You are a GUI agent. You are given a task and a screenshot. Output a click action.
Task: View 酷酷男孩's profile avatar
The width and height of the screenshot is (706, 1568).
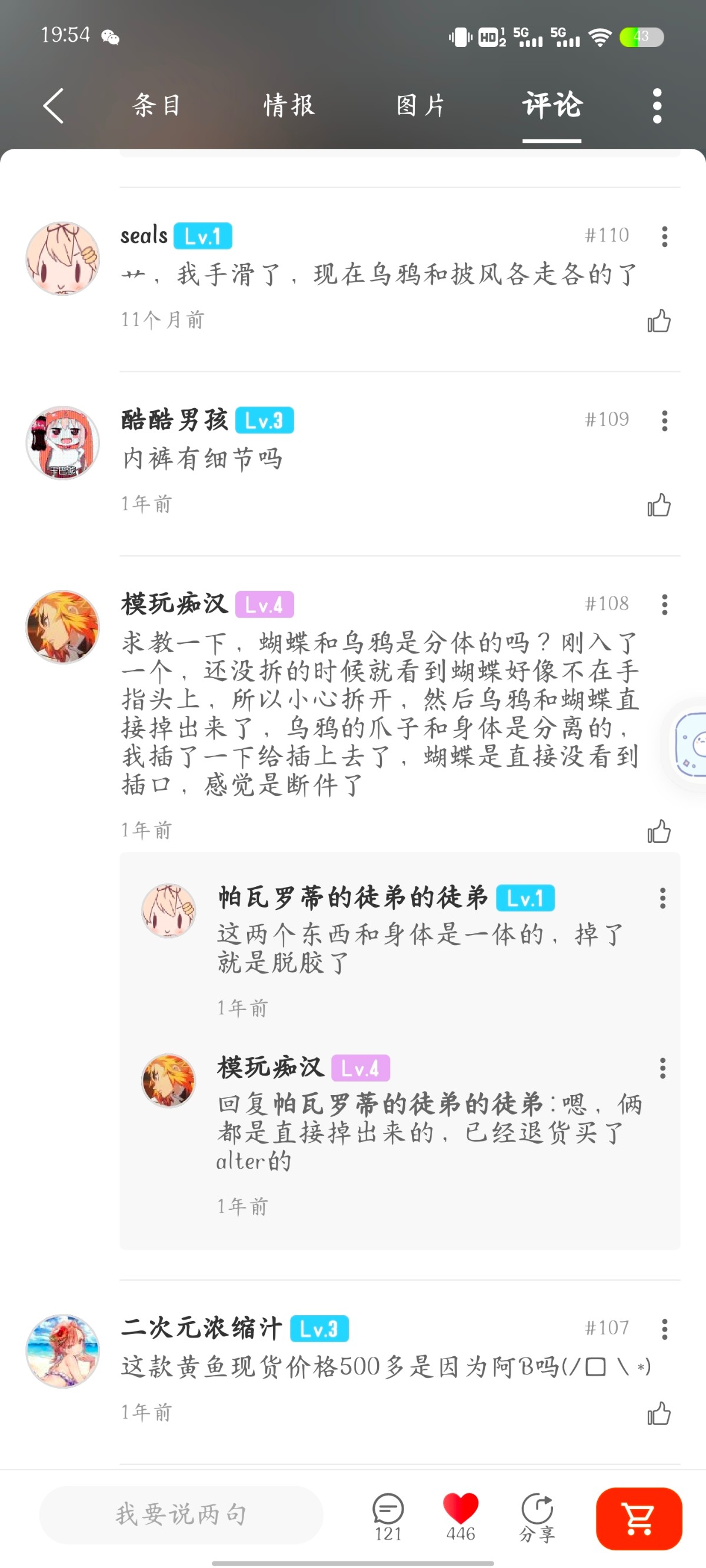coord(63,442)
